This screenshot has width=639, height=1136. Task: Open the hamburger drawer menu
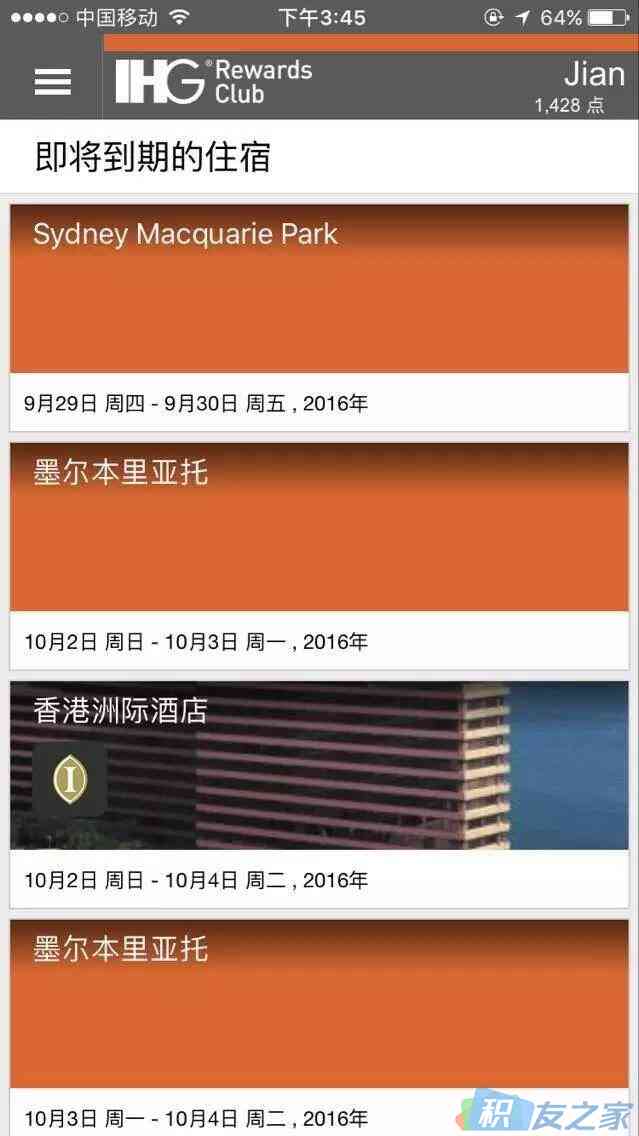pos(52,82)
